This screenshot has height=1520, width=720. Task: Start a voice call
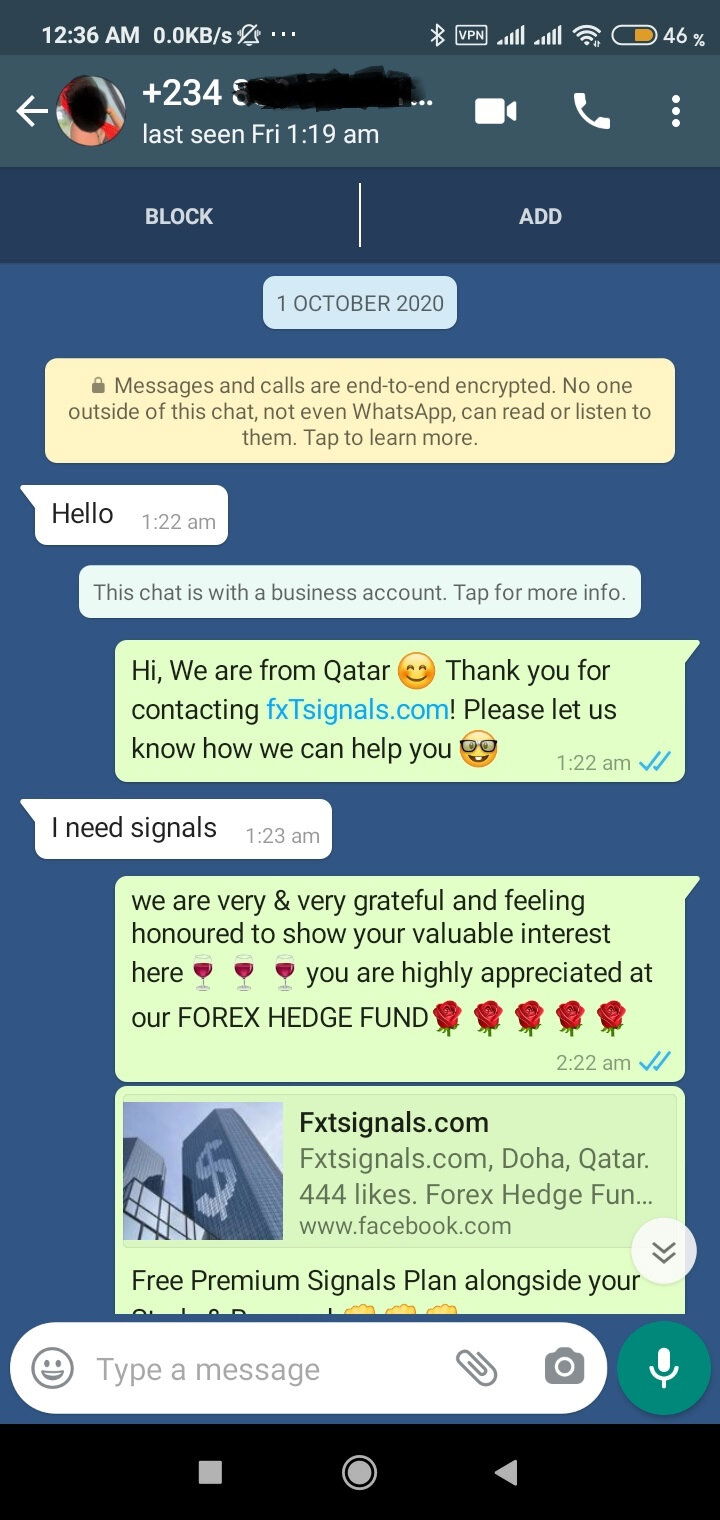tap(591, 111)
